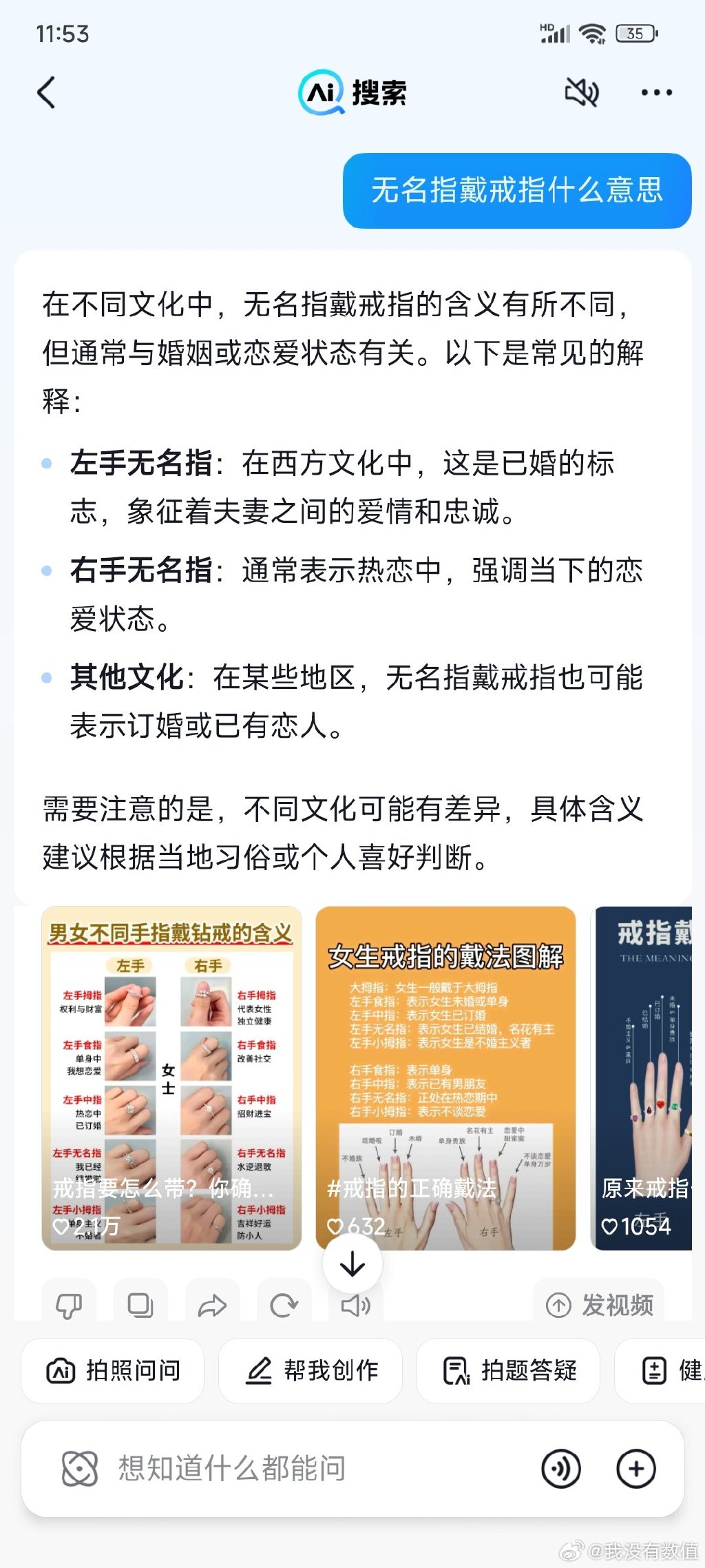Open the 女生戒指的戴法图解 video card
This screenshot has height=1568, width=705.
445,1077
